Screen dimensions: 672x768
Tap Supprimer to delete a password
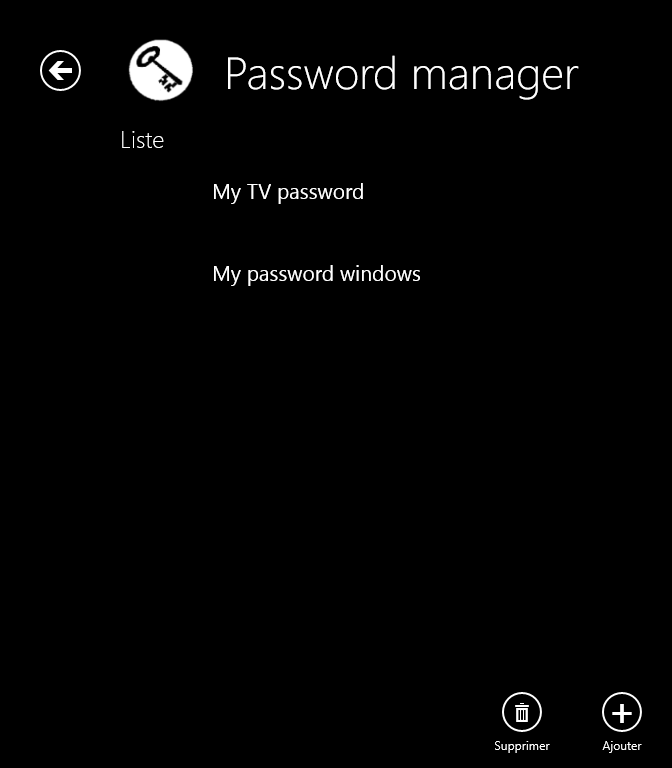(x=522, y=713)
